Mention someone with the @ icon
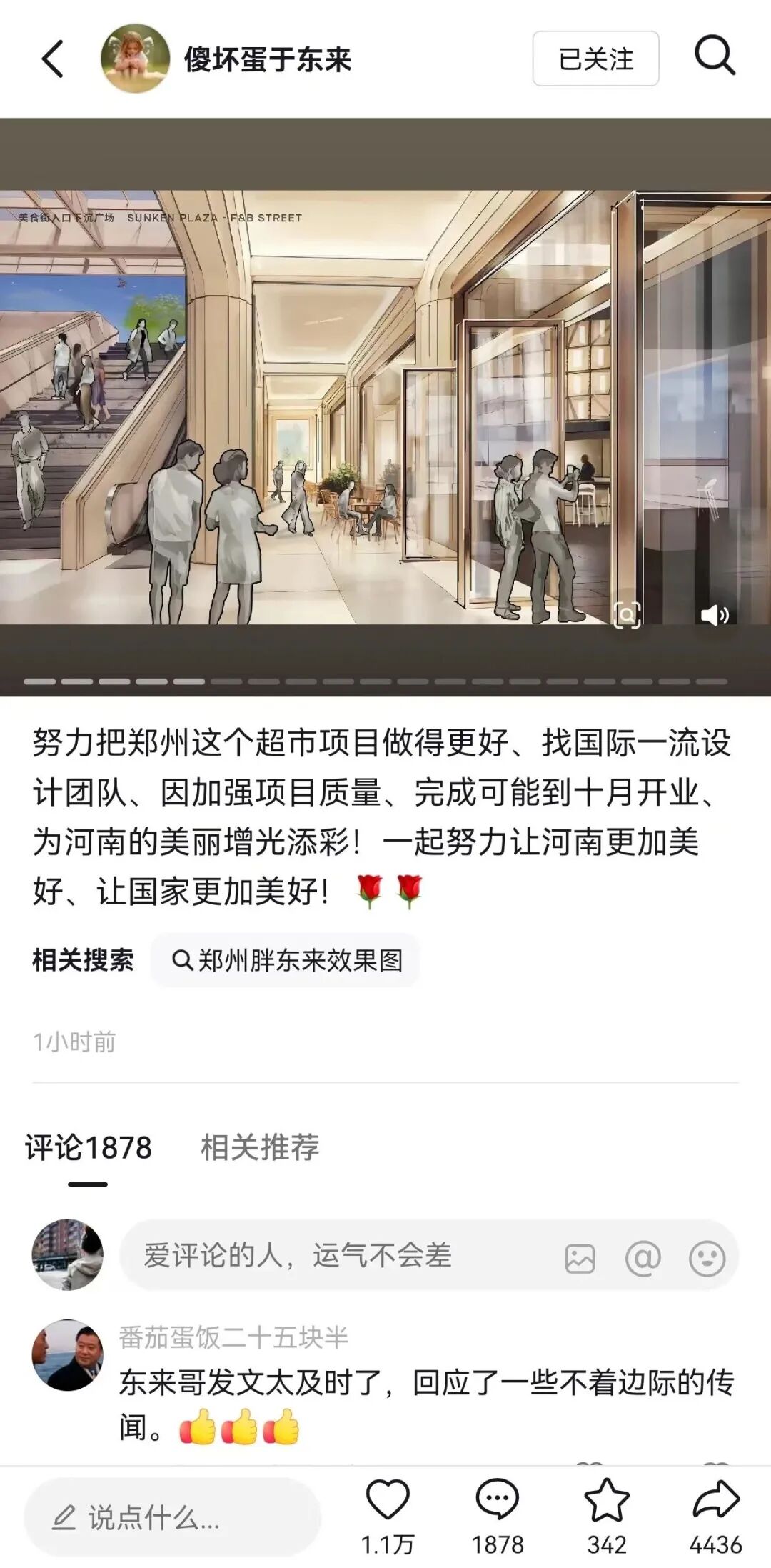The width and height of the screenshot is (771, 1568). [642, 1258]
